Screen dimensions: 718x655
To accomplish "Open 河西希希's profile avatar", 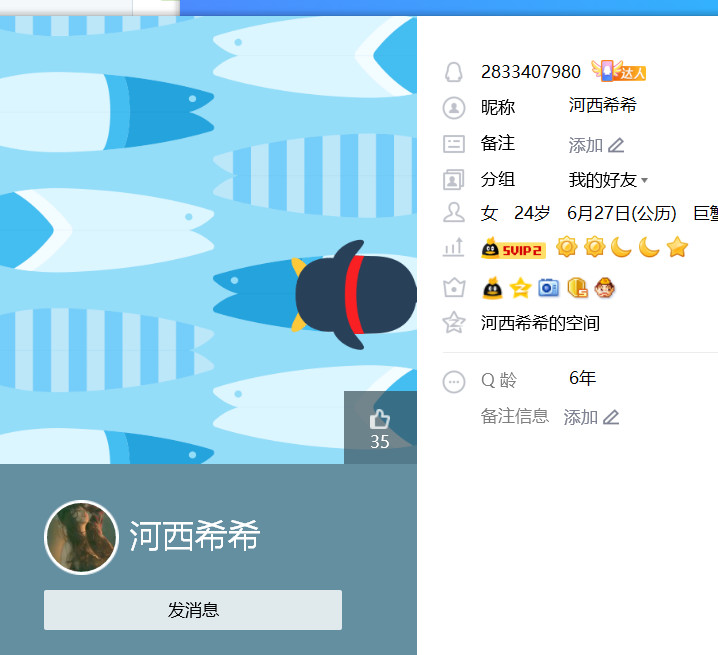I will (82, 537).
